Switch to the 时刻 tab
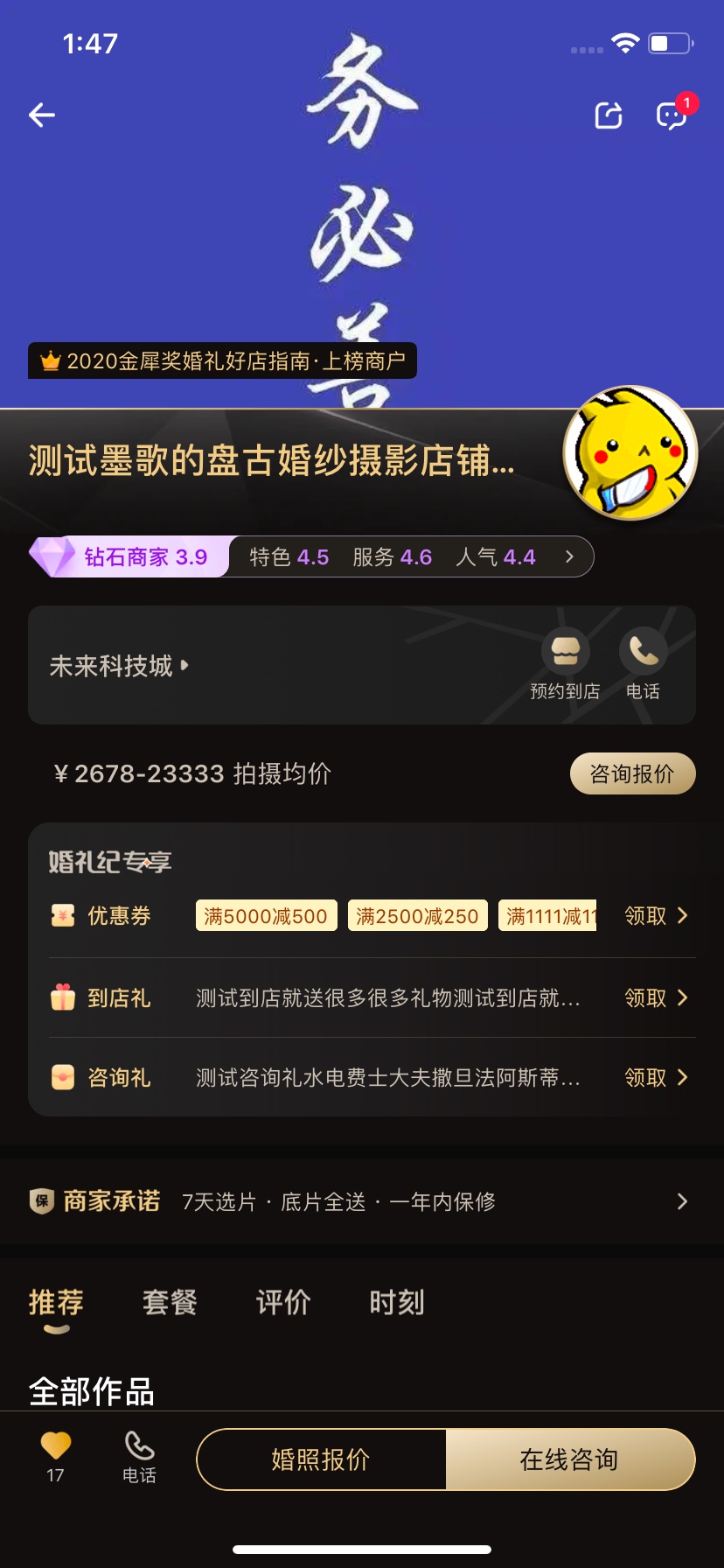The height and width of the screenshot is (1568, 724). coord(397,1303)
